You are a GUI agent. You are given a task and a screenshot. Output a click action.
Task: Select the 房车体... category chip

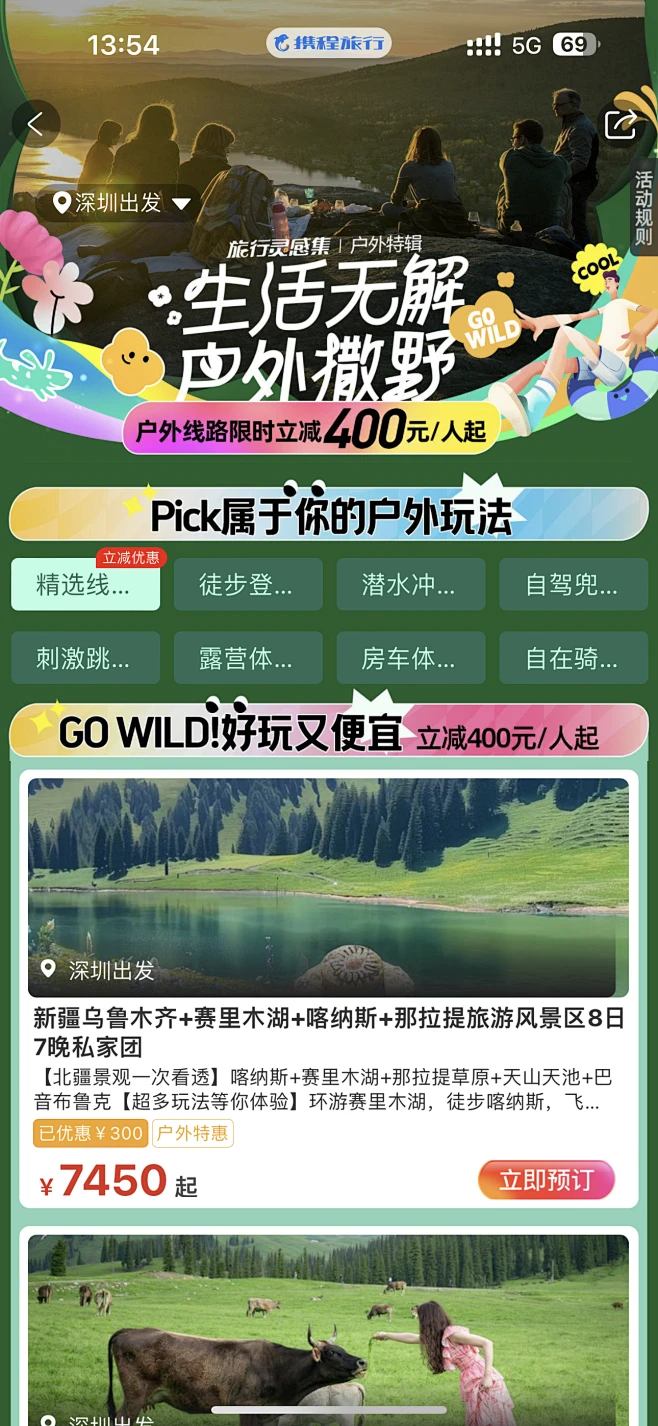pyautogui.click(x=410, y=658)
